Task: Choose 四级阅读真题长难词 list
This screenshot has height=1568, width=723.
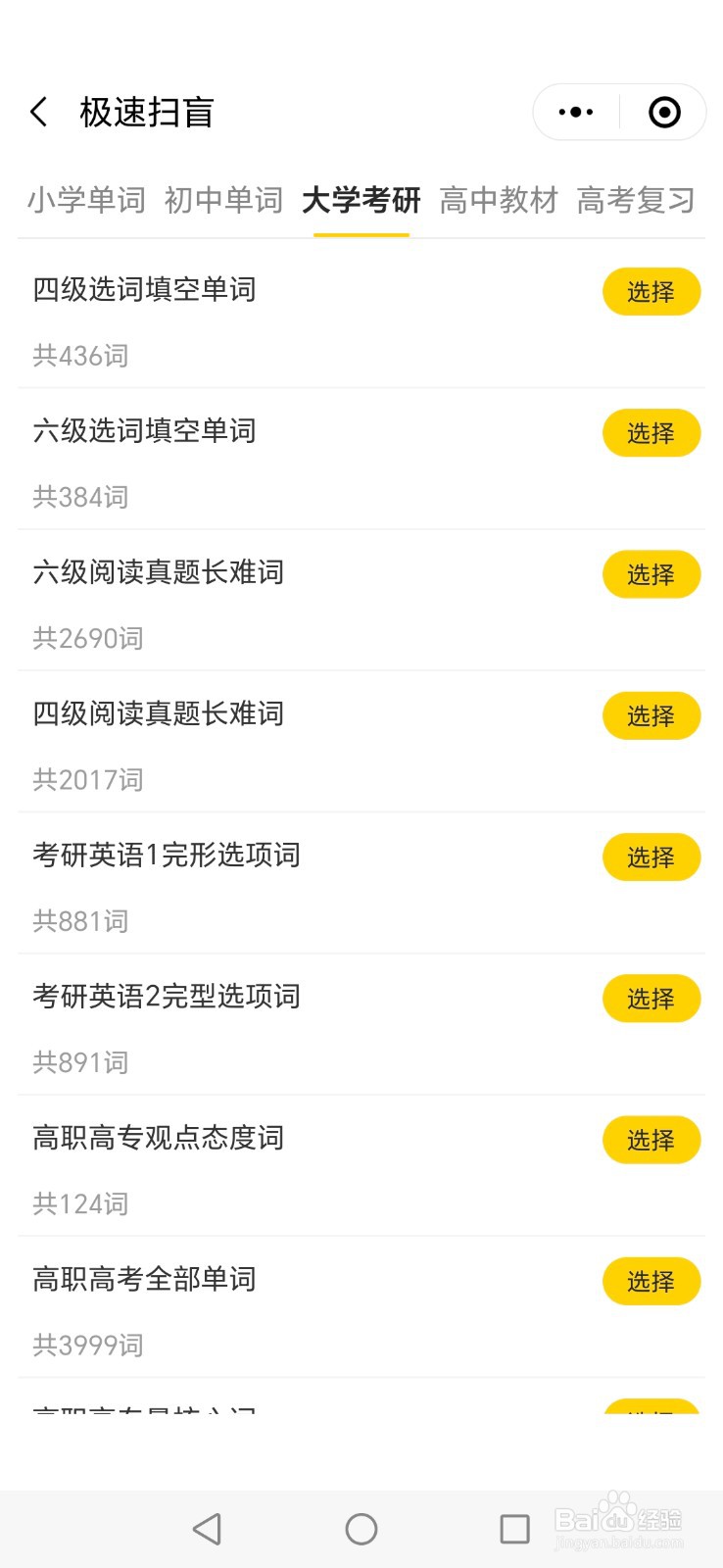Action: point(651,715)
